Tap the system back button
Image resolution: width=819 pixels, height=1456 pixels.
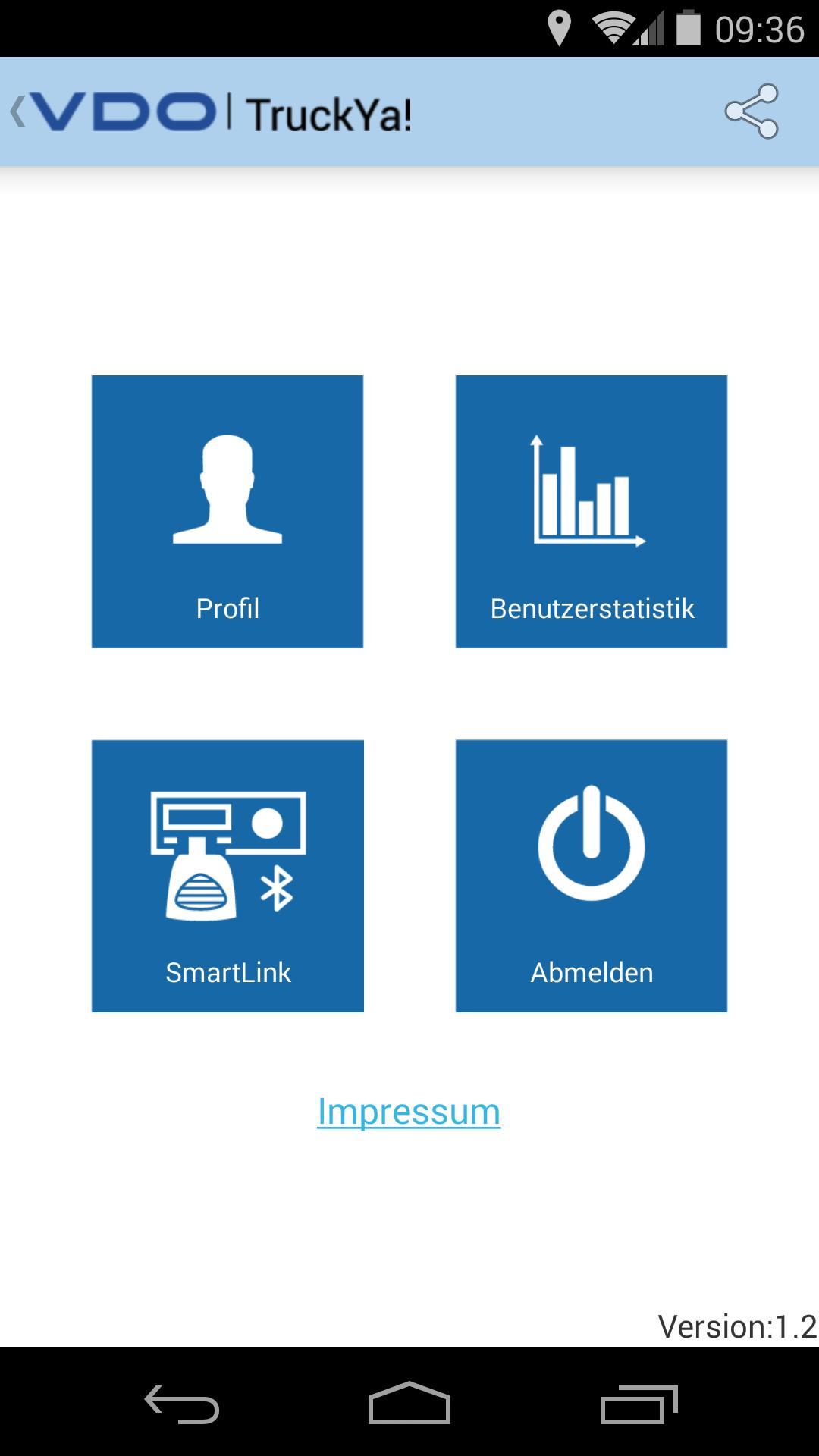click(182, 1404)
